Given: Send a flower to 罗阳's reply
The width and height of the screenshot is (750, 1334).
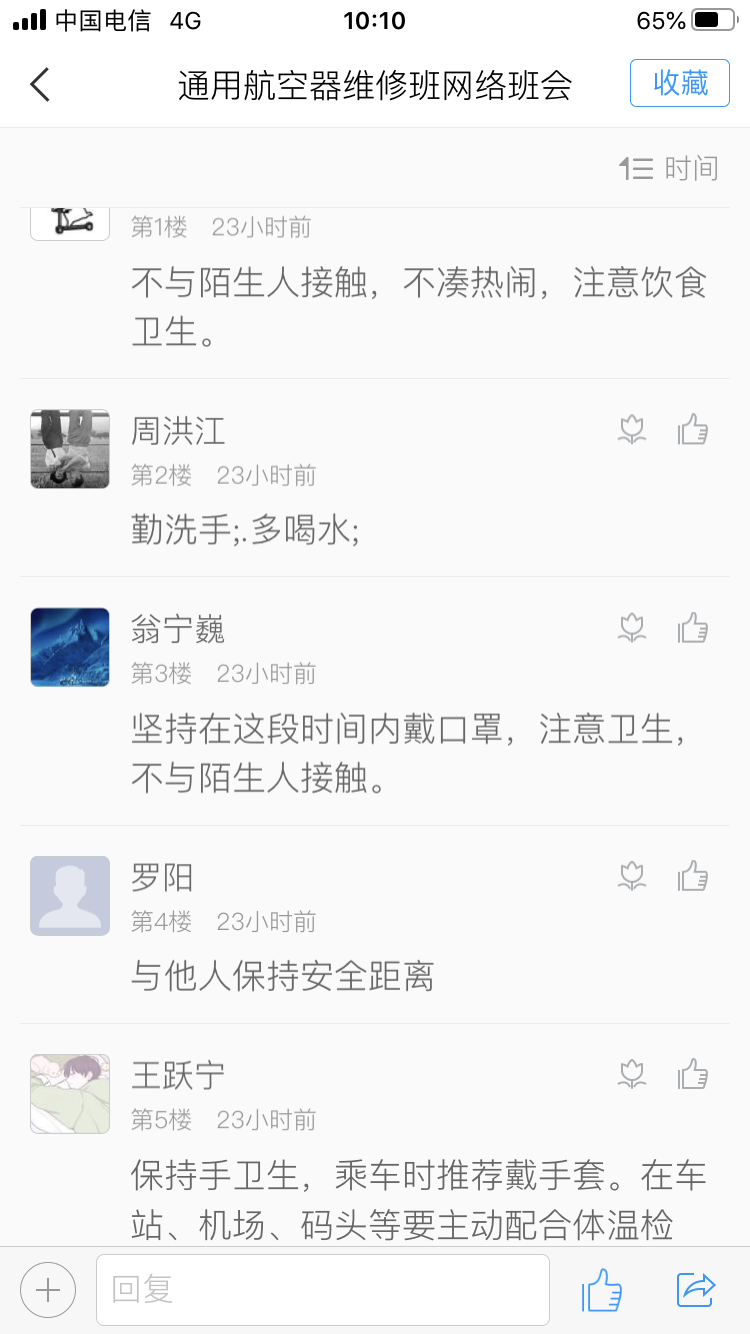Looking at the screenshot, I should point(631,876).
